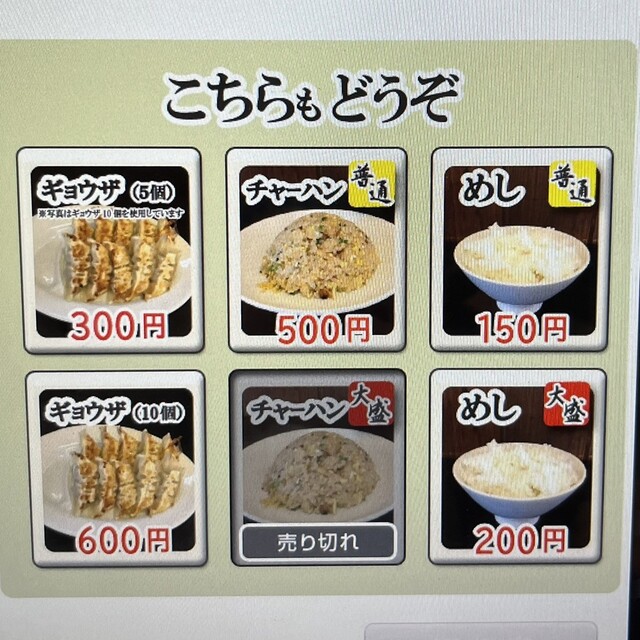Select the 5-piece ギョウザ for 300円
Screen dimensions: 640x640
coord(111,250)
